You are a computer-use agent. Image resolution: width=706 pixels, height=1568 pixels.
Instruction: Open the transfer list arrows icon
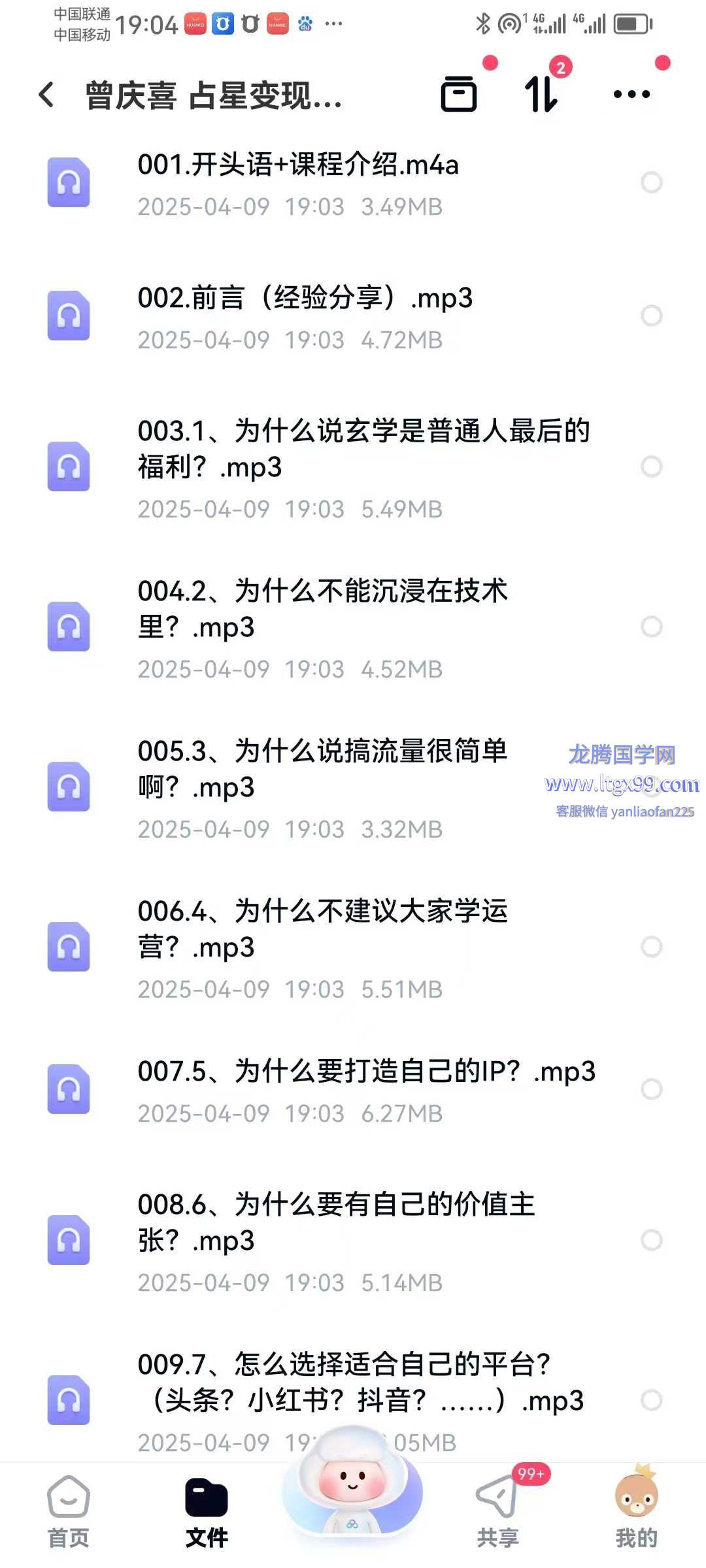pyautogui.click(x=542, y=94)
